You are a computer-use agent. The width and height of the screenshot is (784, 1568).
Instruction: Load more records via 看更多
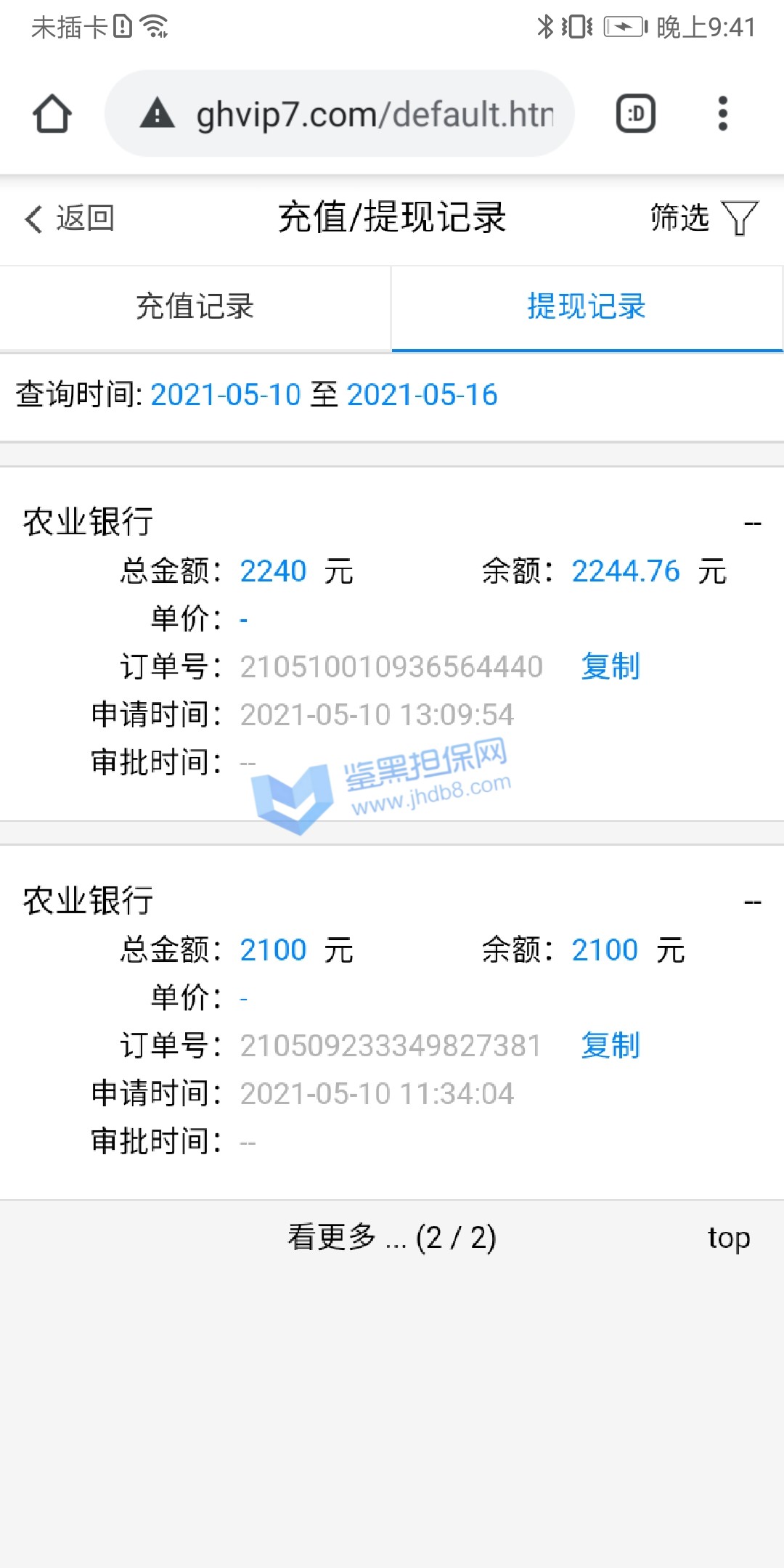pyautogui.click(x=391, y=1238)
